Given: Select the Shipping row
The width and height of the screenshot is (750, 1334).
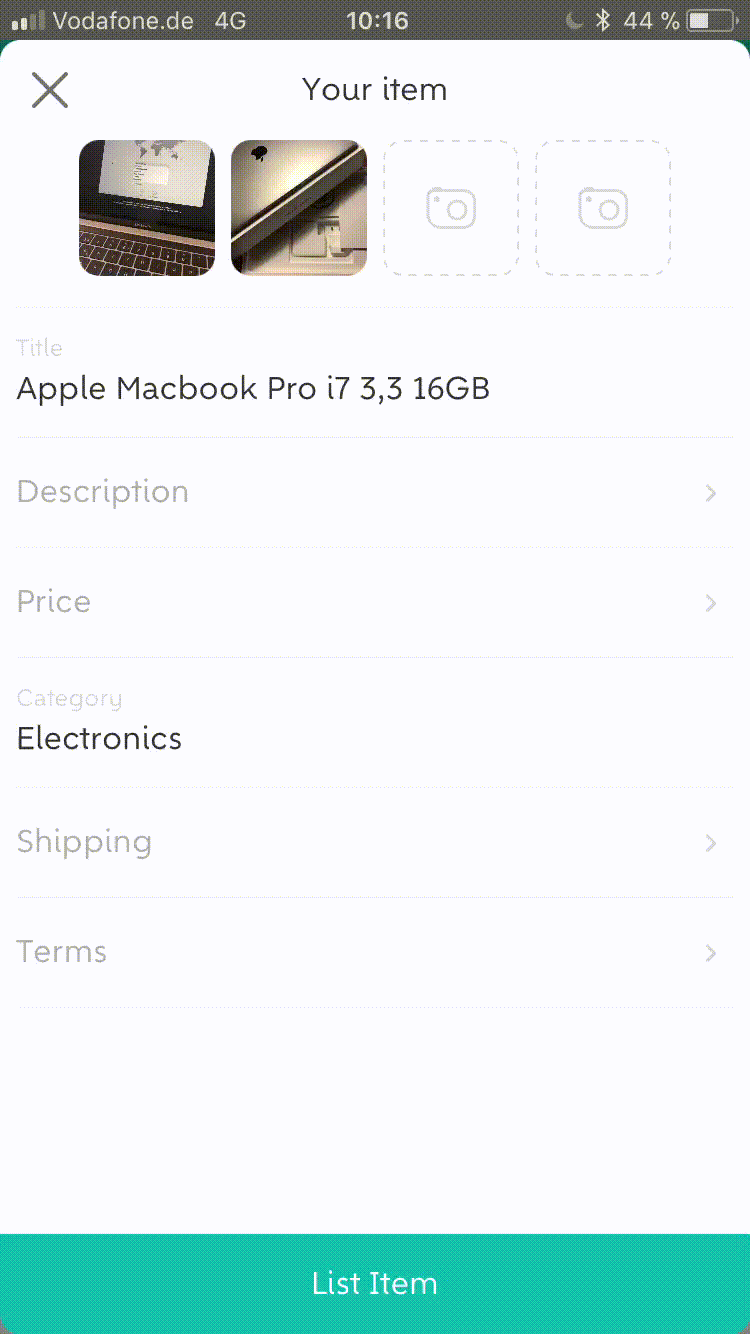Looking at the screenshot, I should (84, 842).
